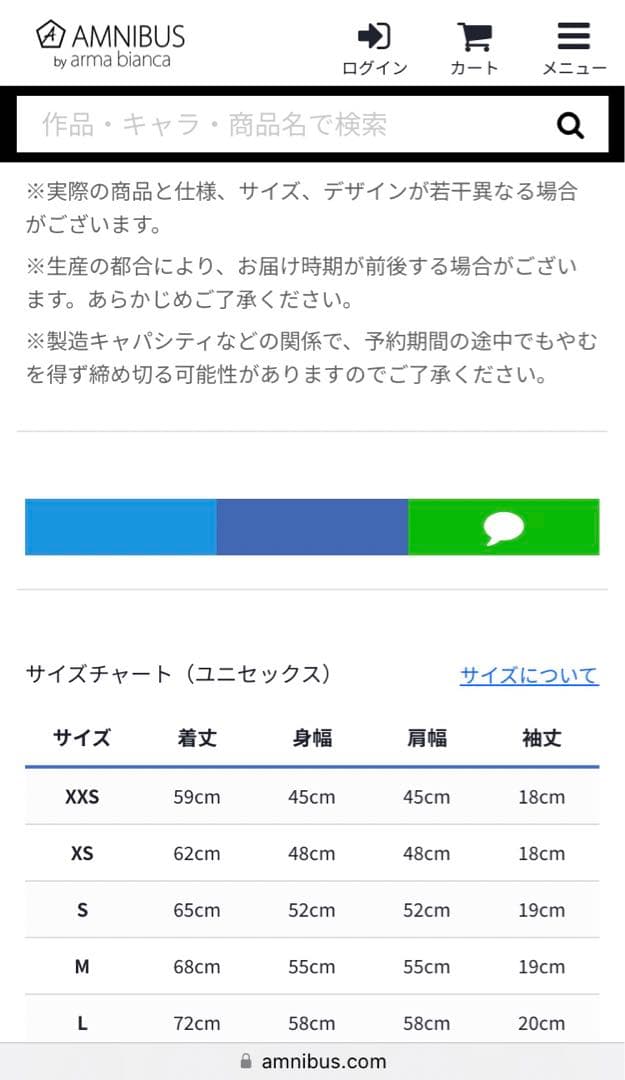
Task: Open the shopping cart
Action: point(474,48)
